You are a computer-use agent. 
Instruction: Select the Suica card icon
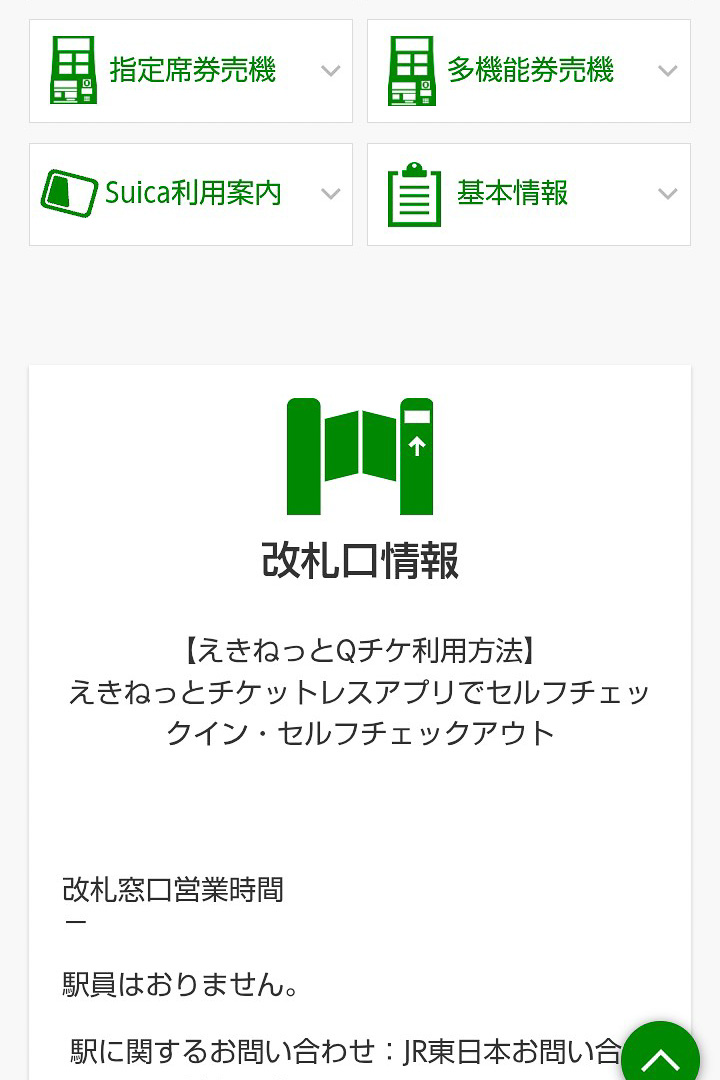click(68, 194)
